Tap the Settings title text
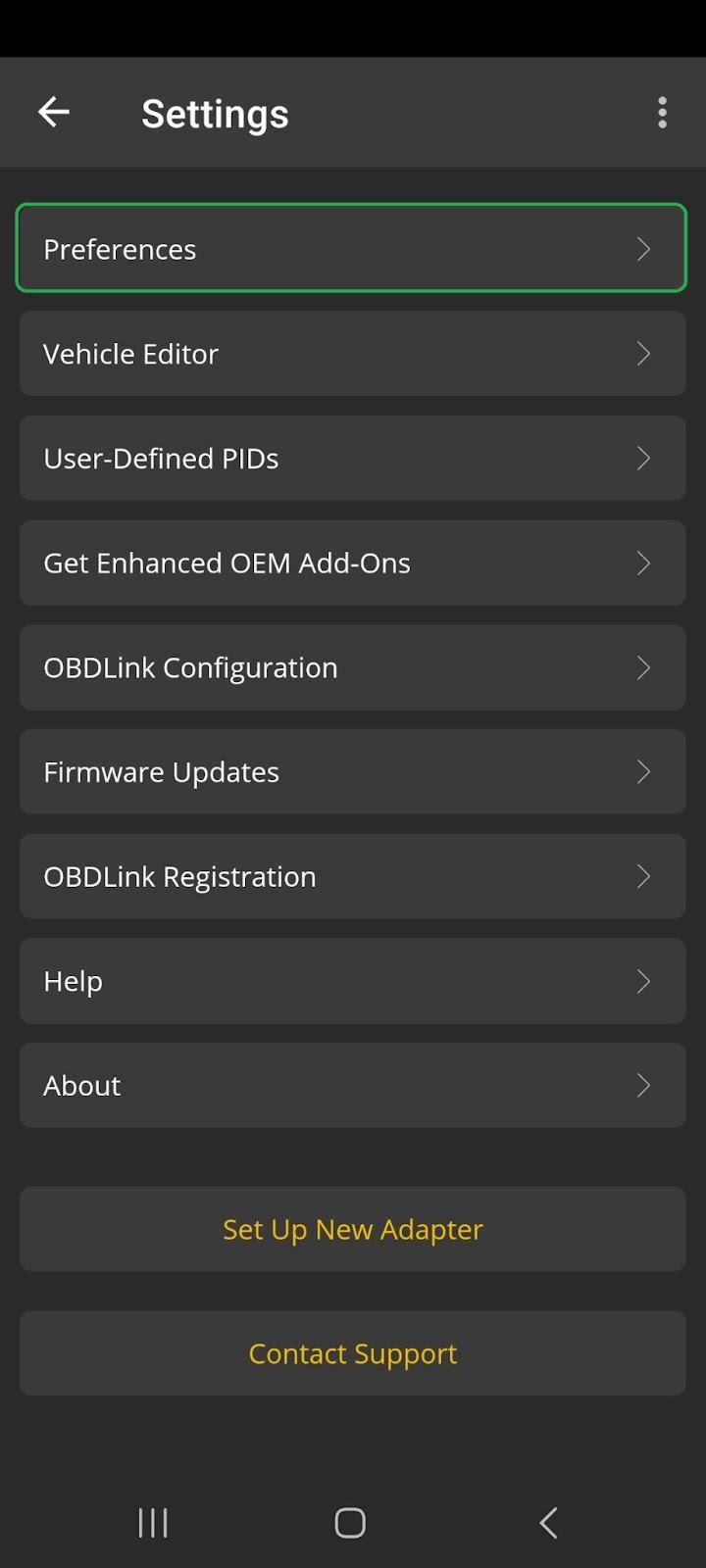The image size is (706, 1568). coord(215,112)
